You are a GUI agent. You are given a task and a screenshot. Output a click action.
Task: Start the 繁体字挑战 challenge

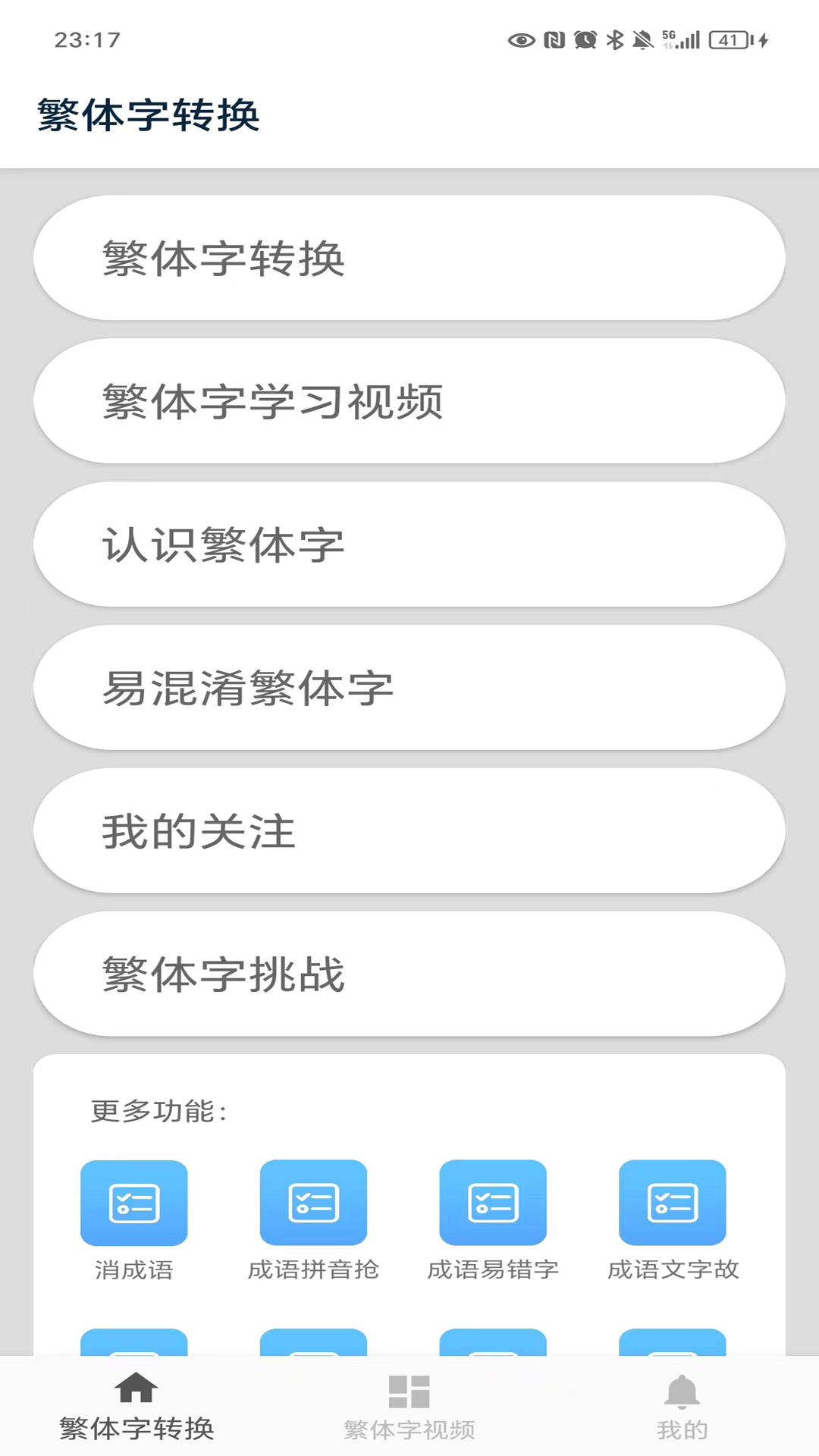[409, 974]
